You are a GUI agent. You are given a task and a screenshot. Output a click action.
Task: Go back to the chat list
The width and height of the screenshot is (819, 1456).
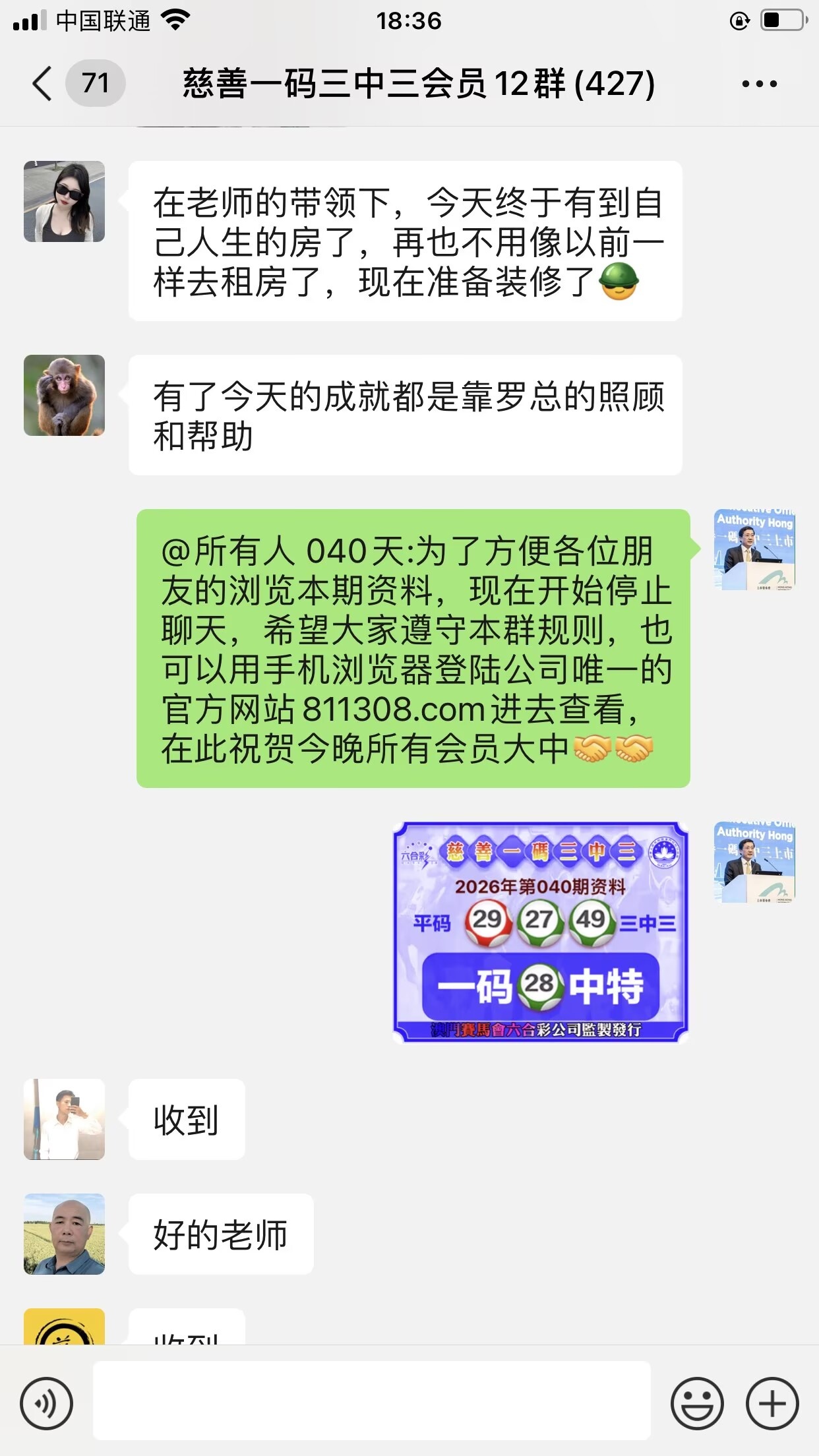tap(42, 84)
